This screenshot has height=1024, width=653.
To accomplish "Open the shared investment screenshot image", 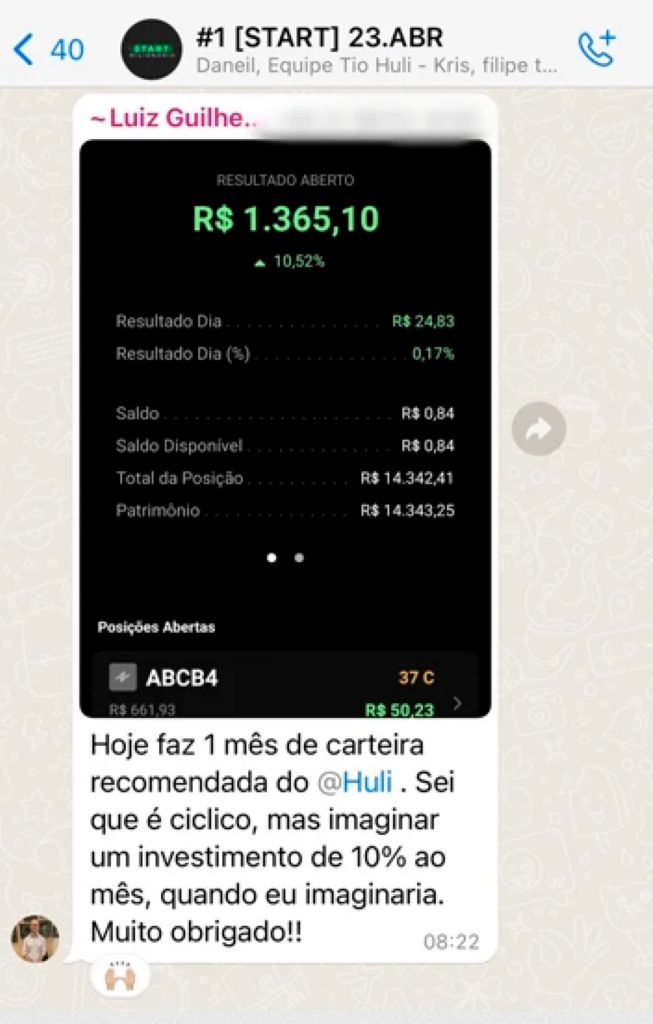I will (285, 428).
